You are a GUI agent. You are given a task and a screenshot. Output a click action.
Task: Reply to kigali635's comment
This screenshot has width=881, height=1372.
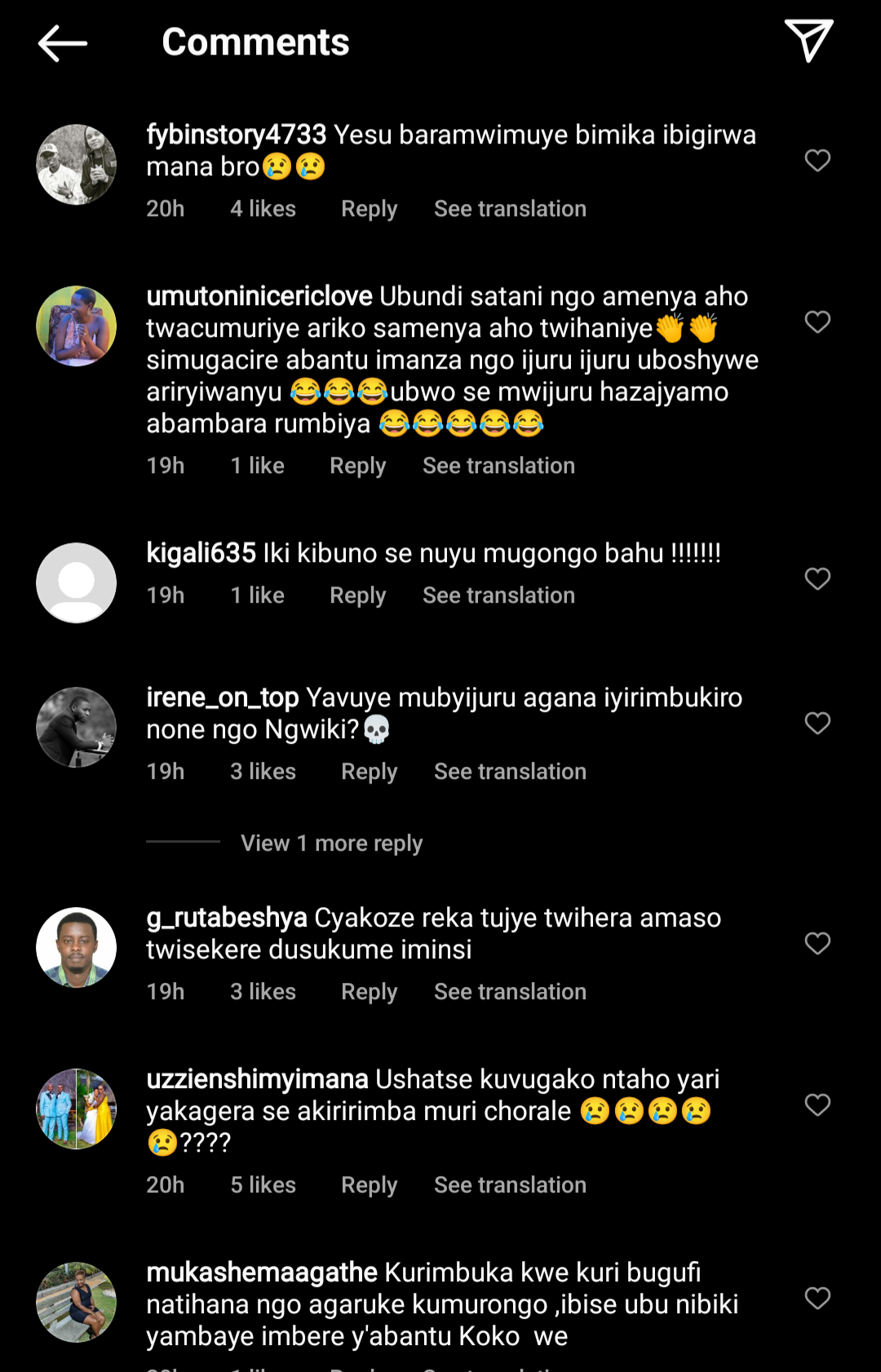pos(357,595)
